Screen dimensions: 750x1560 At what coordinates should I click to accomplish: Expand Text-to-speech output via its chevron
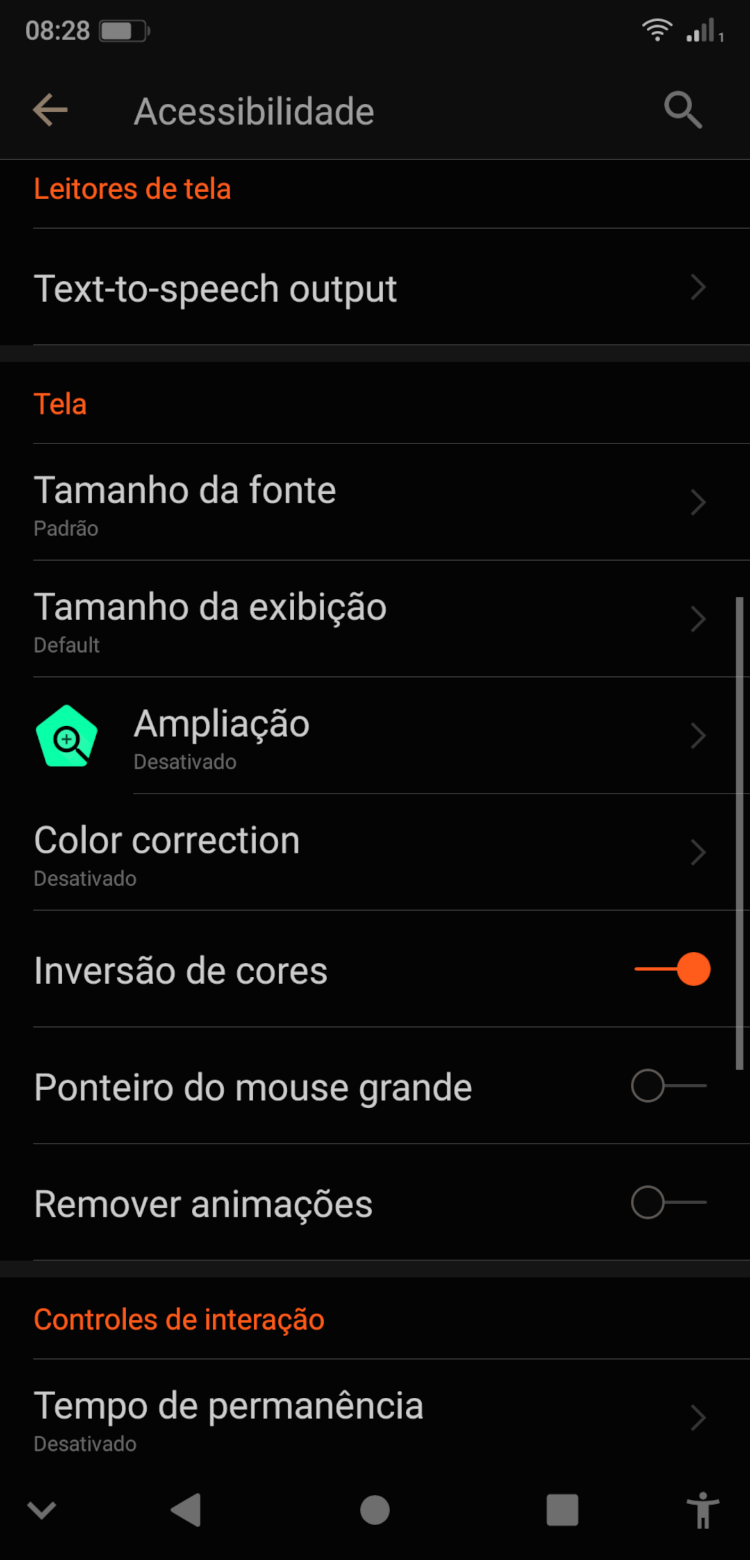coord(698,287)
